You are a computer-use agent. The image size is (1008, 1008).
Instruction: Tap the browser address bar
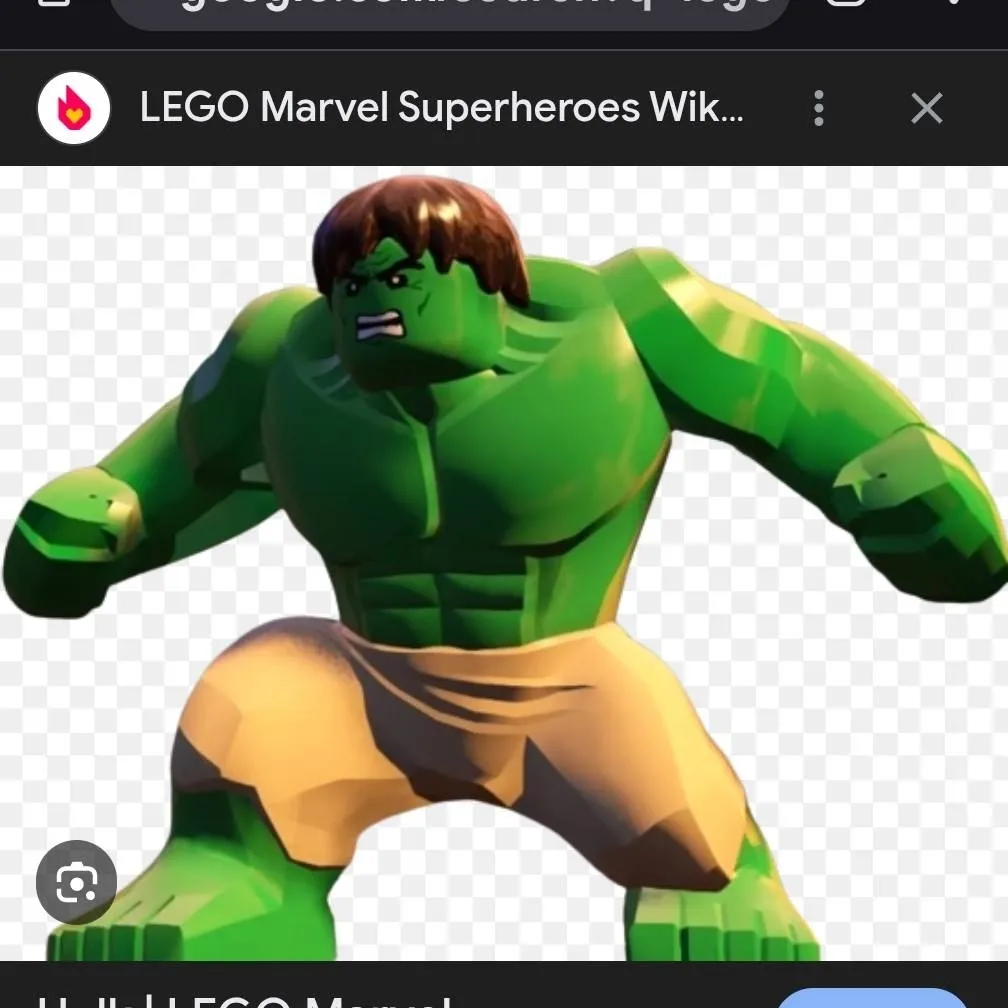pos(450,10)
